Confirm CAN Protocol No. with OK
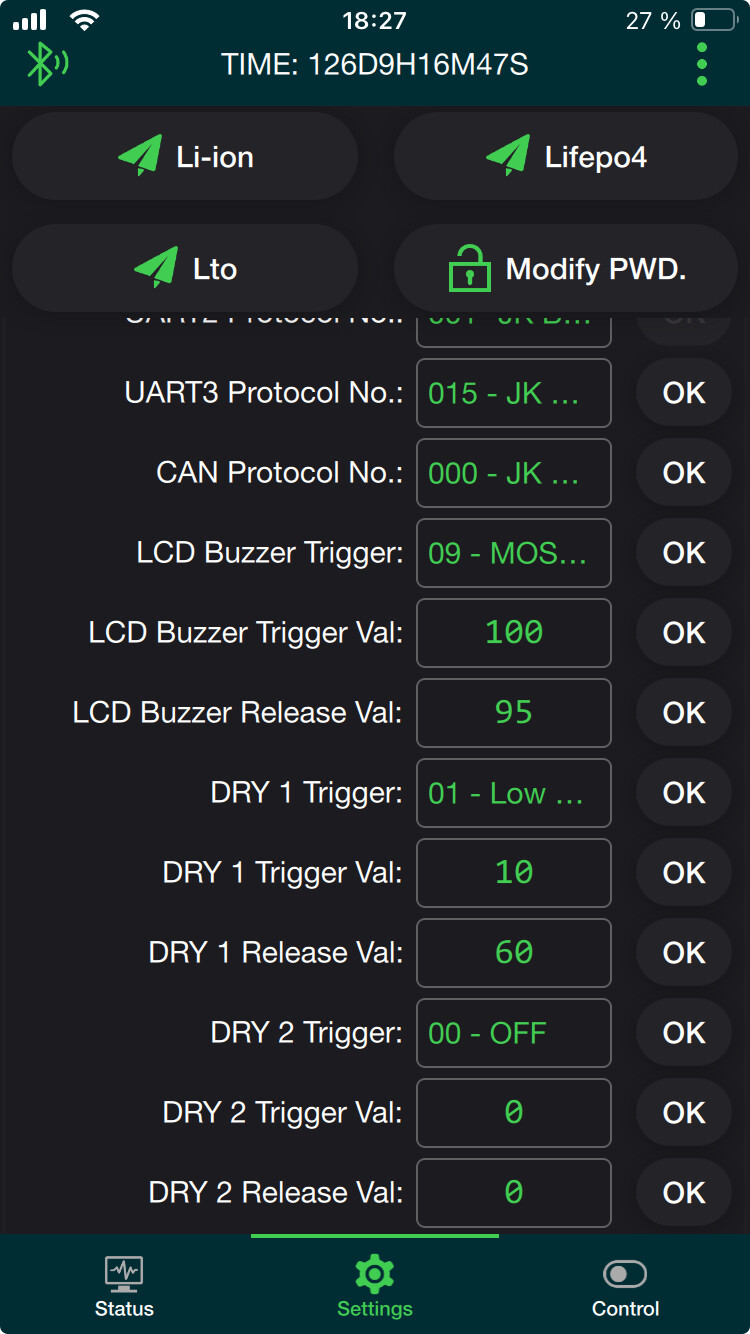Viewport: 750px width, 1334px height. (684, 473)
